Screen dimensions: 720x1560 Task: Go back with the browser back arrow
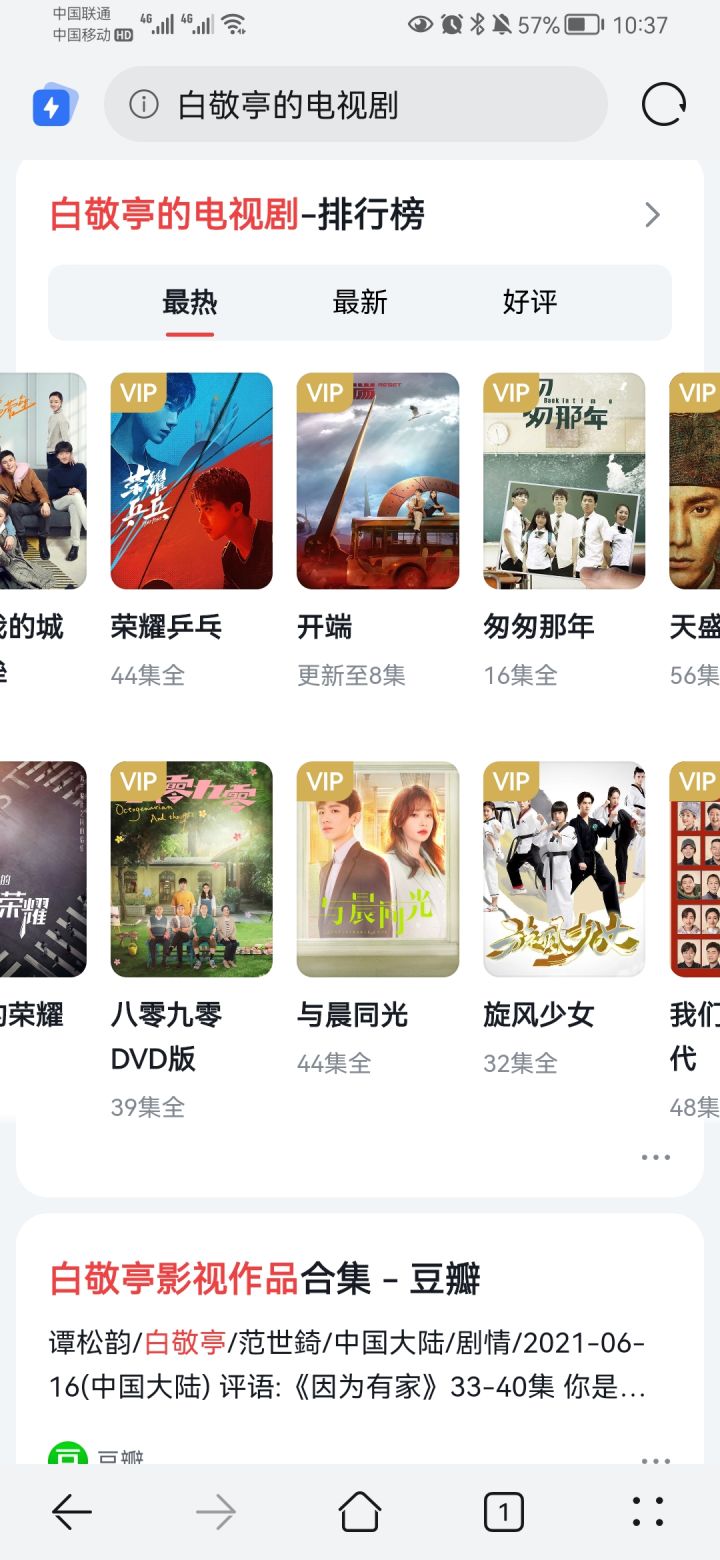(x=72, y=1512)
